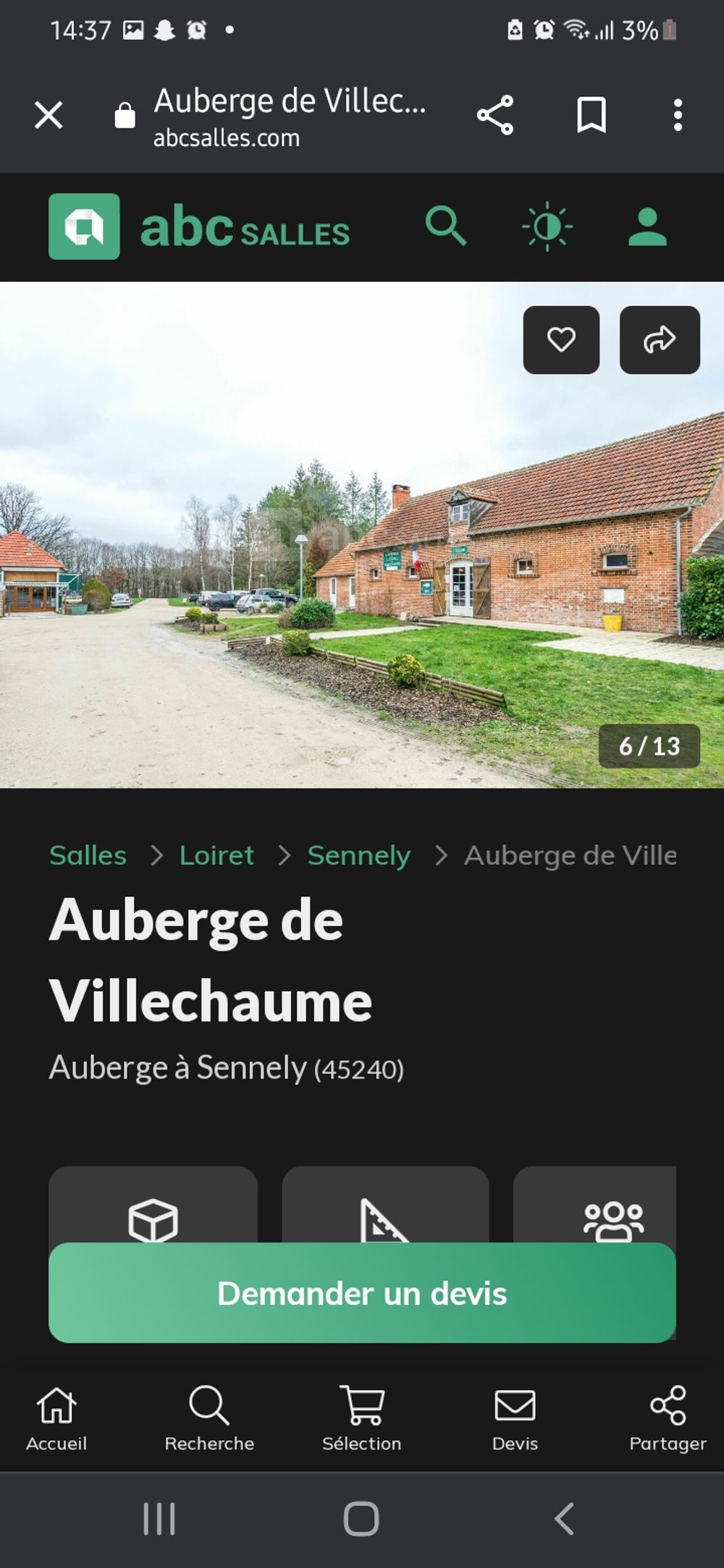Open the Loiret breadcrumb link
724x1568 pixels.
point(216,855)
